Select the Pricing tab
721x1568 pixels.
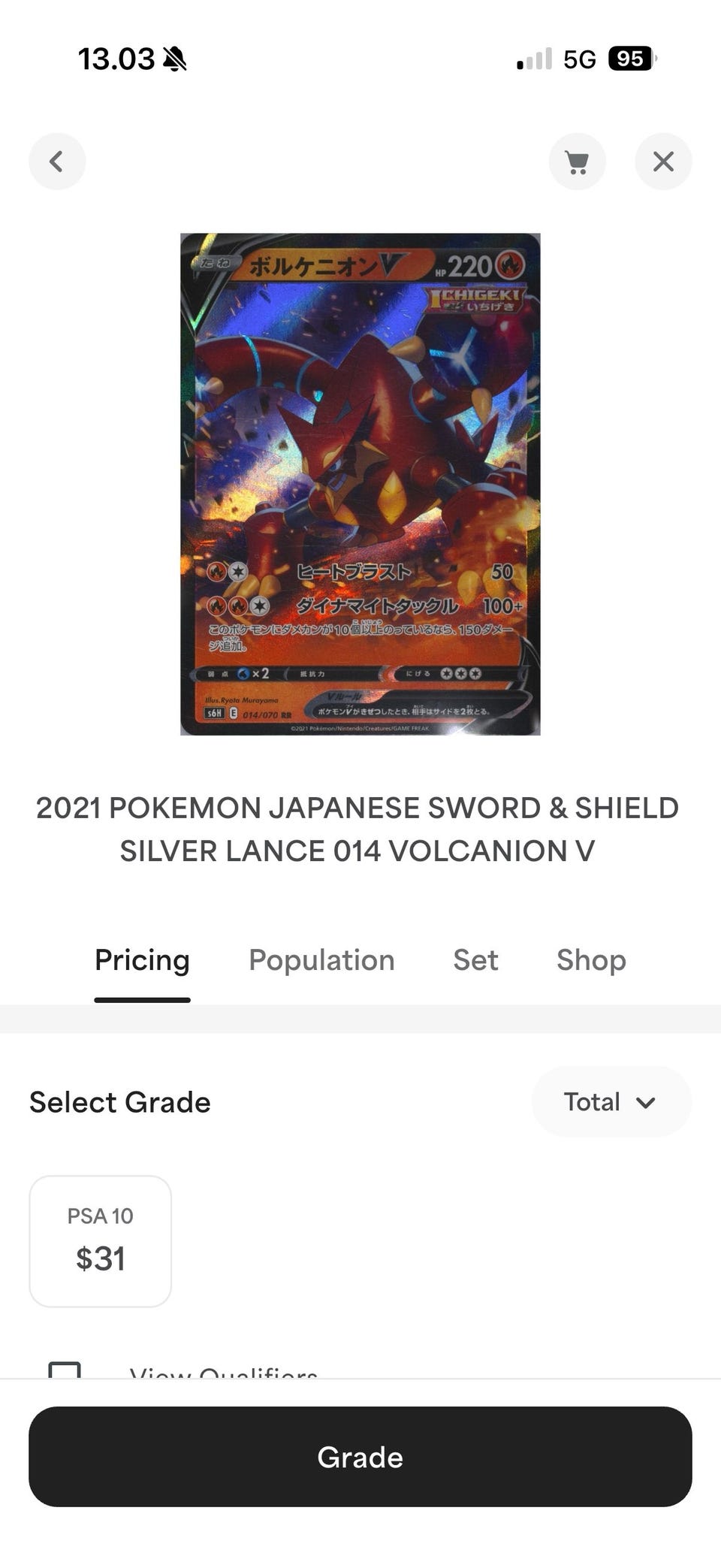coord(142,960)
